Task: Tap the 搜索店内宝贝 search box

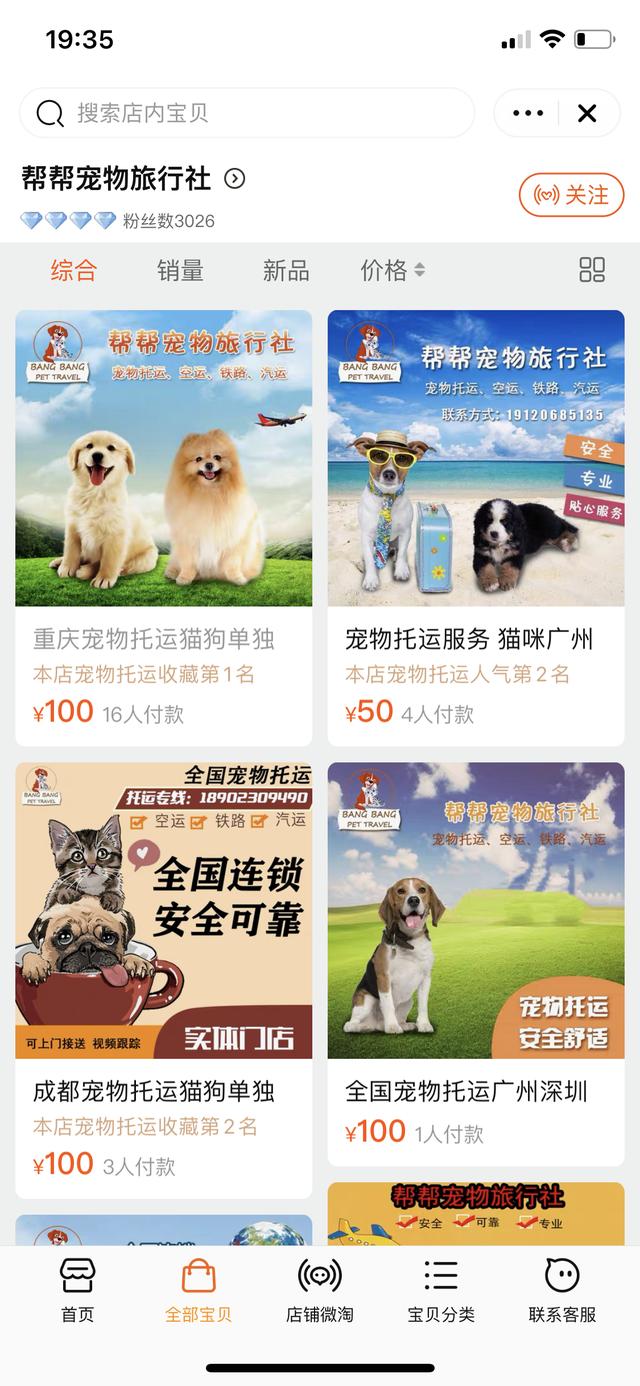Action: click(245, 113)
